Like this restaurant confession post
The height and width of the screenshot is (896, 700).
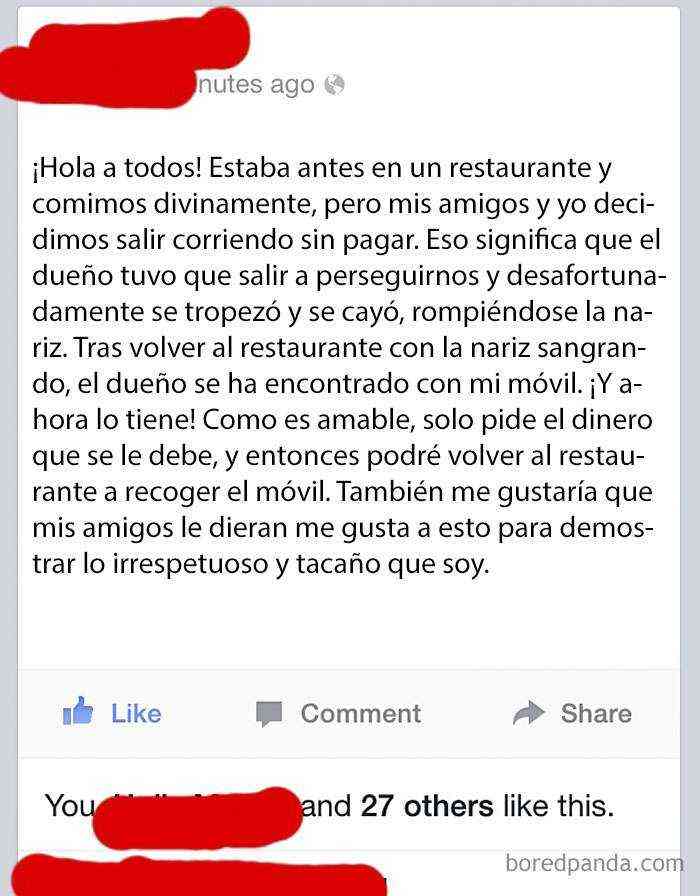(x=112, y=713)
